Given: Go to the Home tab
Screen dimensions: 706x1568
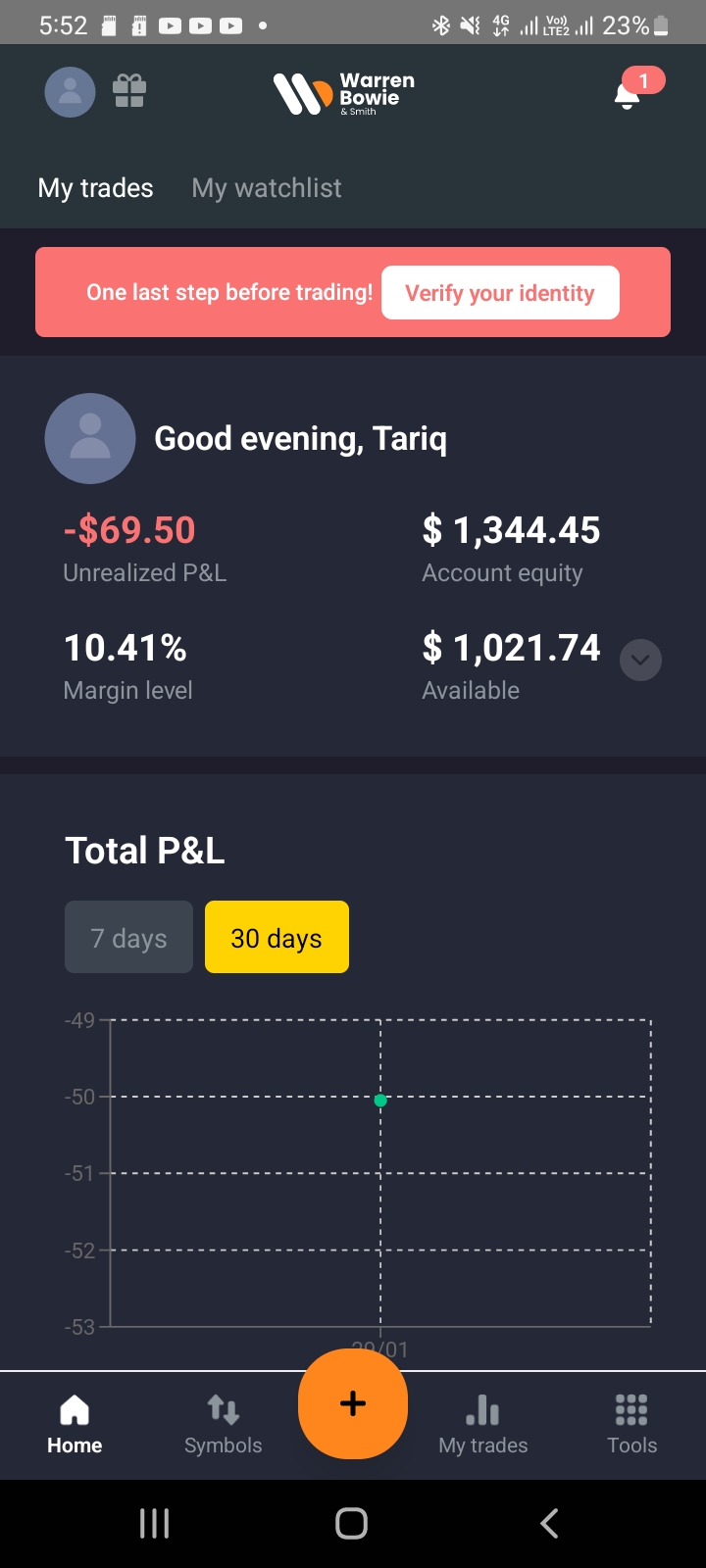Looking at the screenshot, I should 75,1425.
